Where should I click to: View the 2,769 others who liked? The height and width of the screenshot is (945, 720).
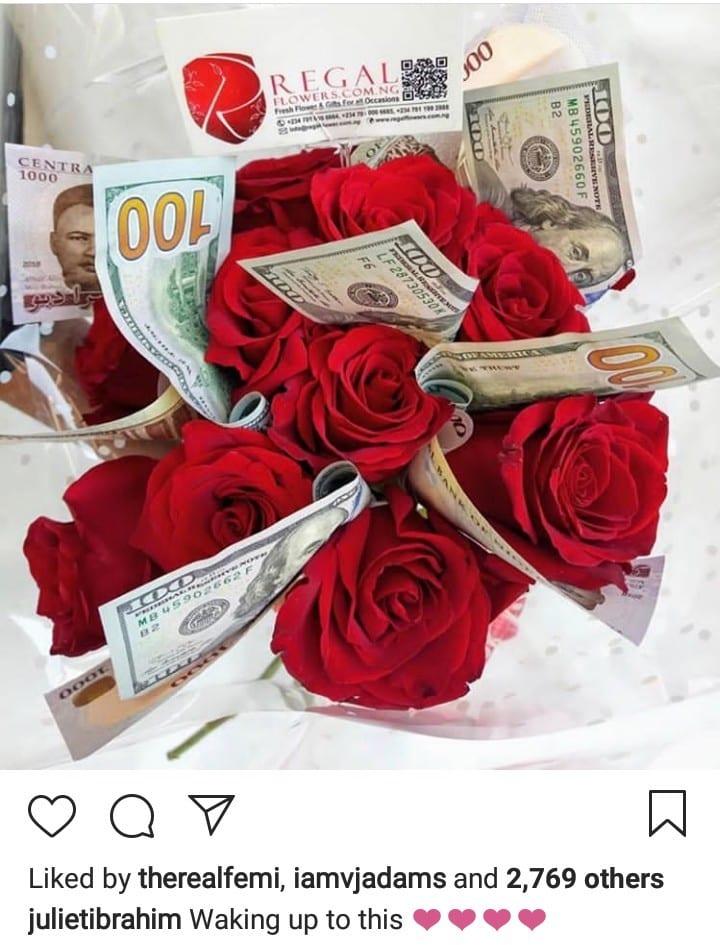pos(586,879)
